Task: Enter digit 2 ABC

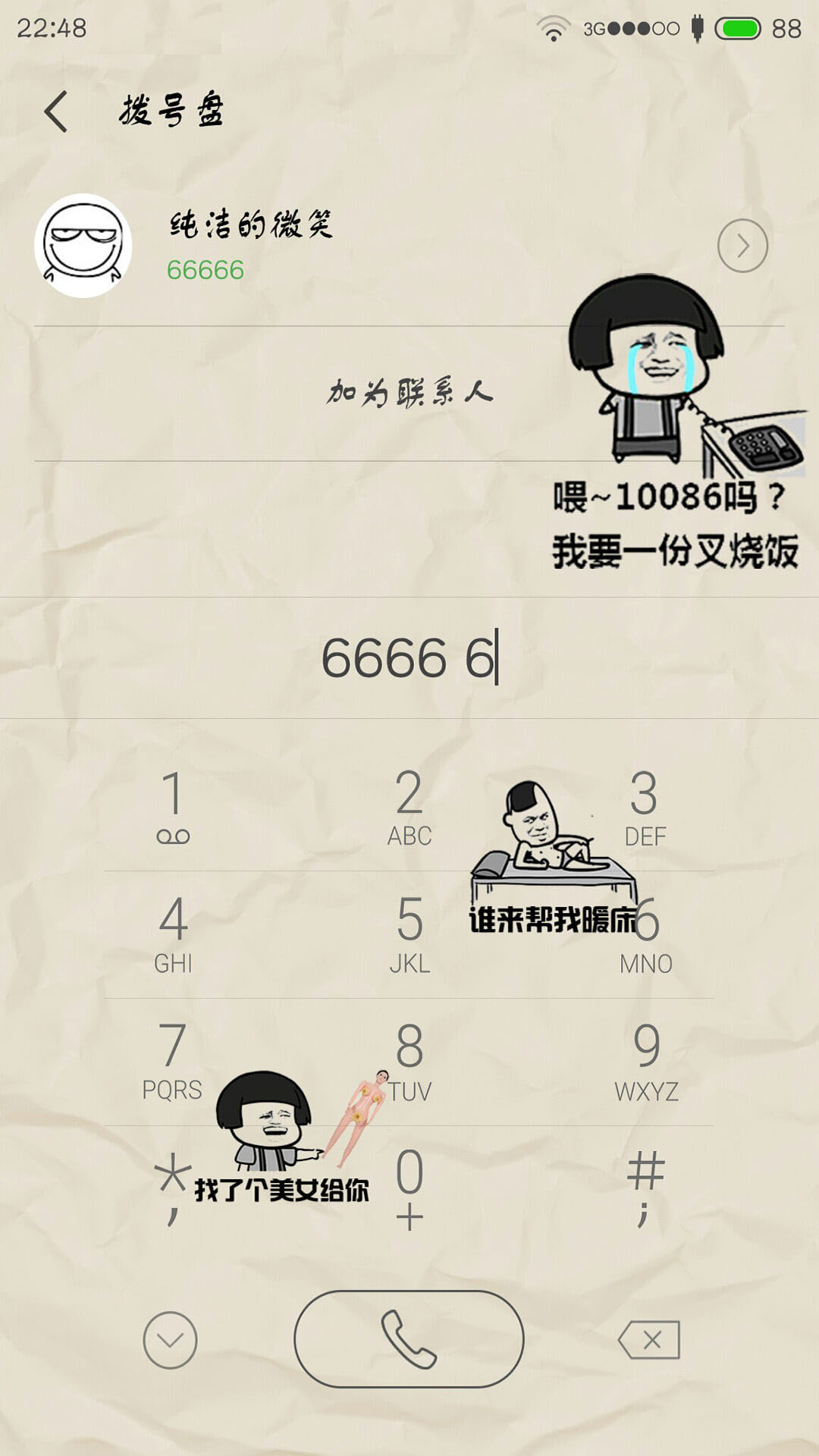Action: 409,807
